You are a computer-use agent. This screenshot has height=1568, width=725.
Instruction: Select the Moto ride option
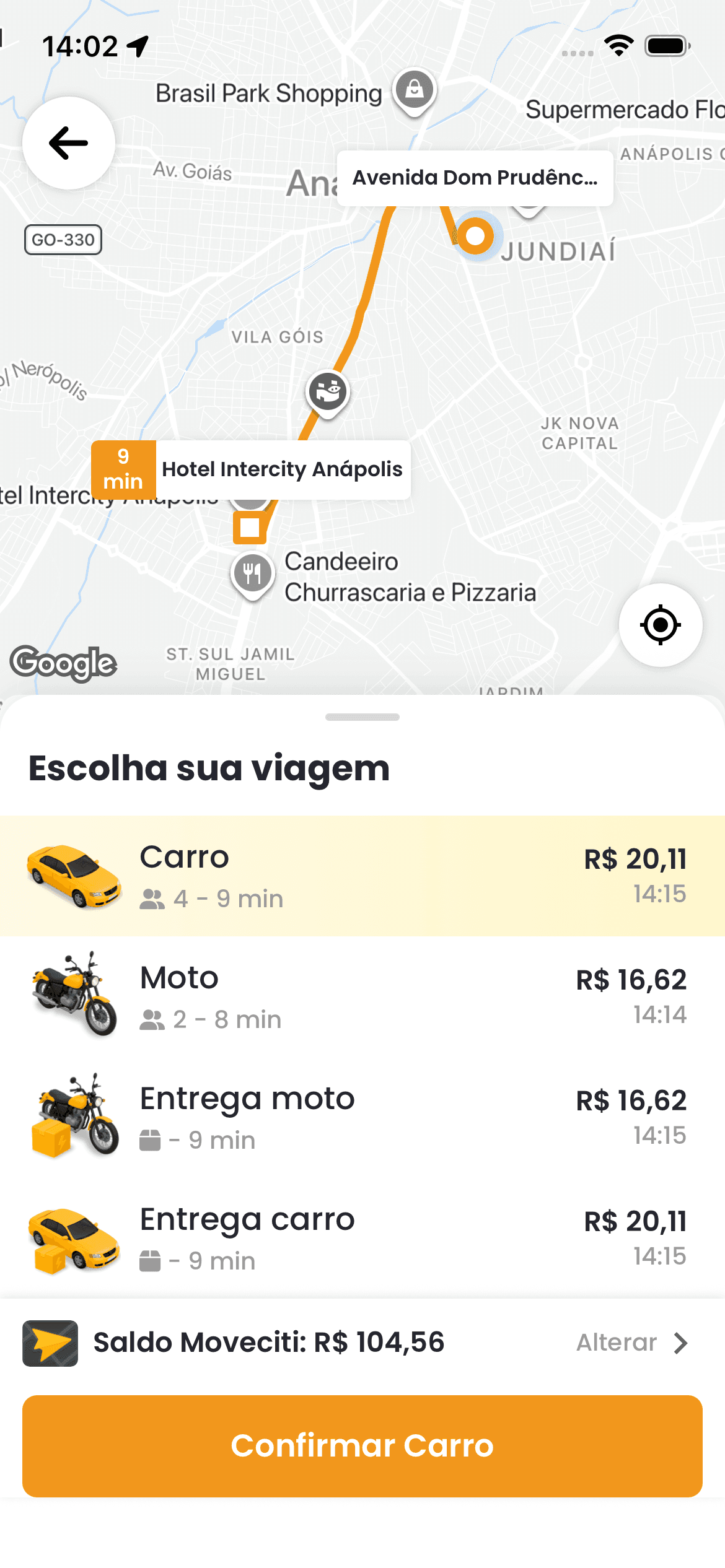point(362,994)
